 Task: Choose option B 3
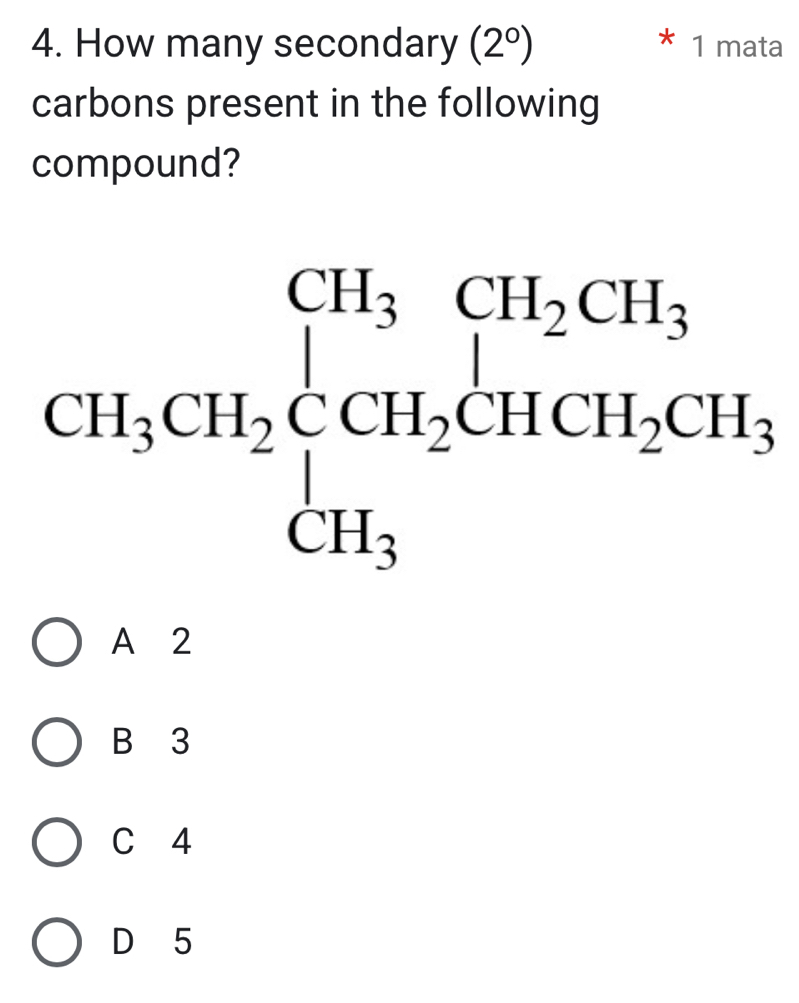point(59,743)
